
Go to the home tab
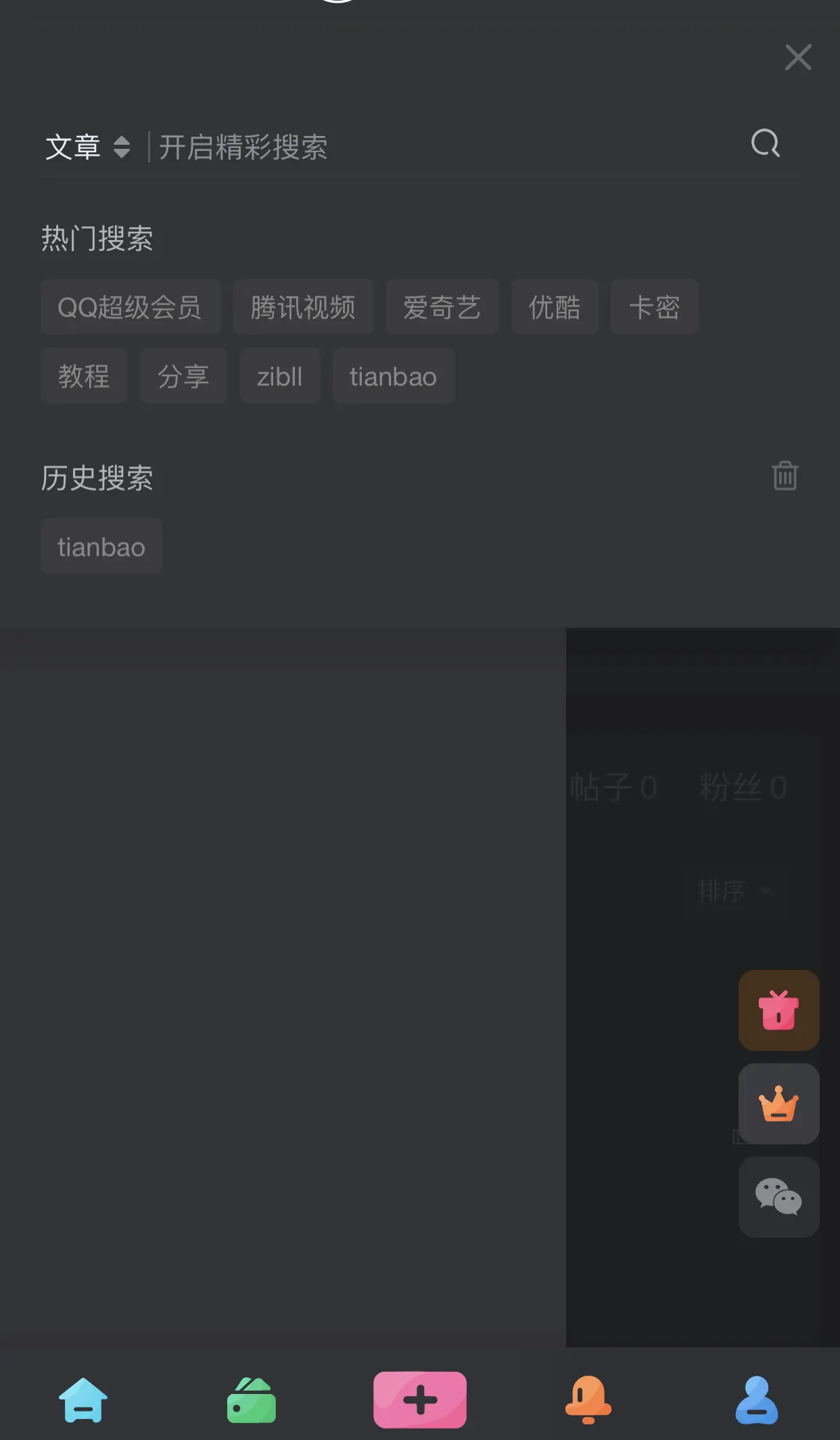[x=83, y=1399]
